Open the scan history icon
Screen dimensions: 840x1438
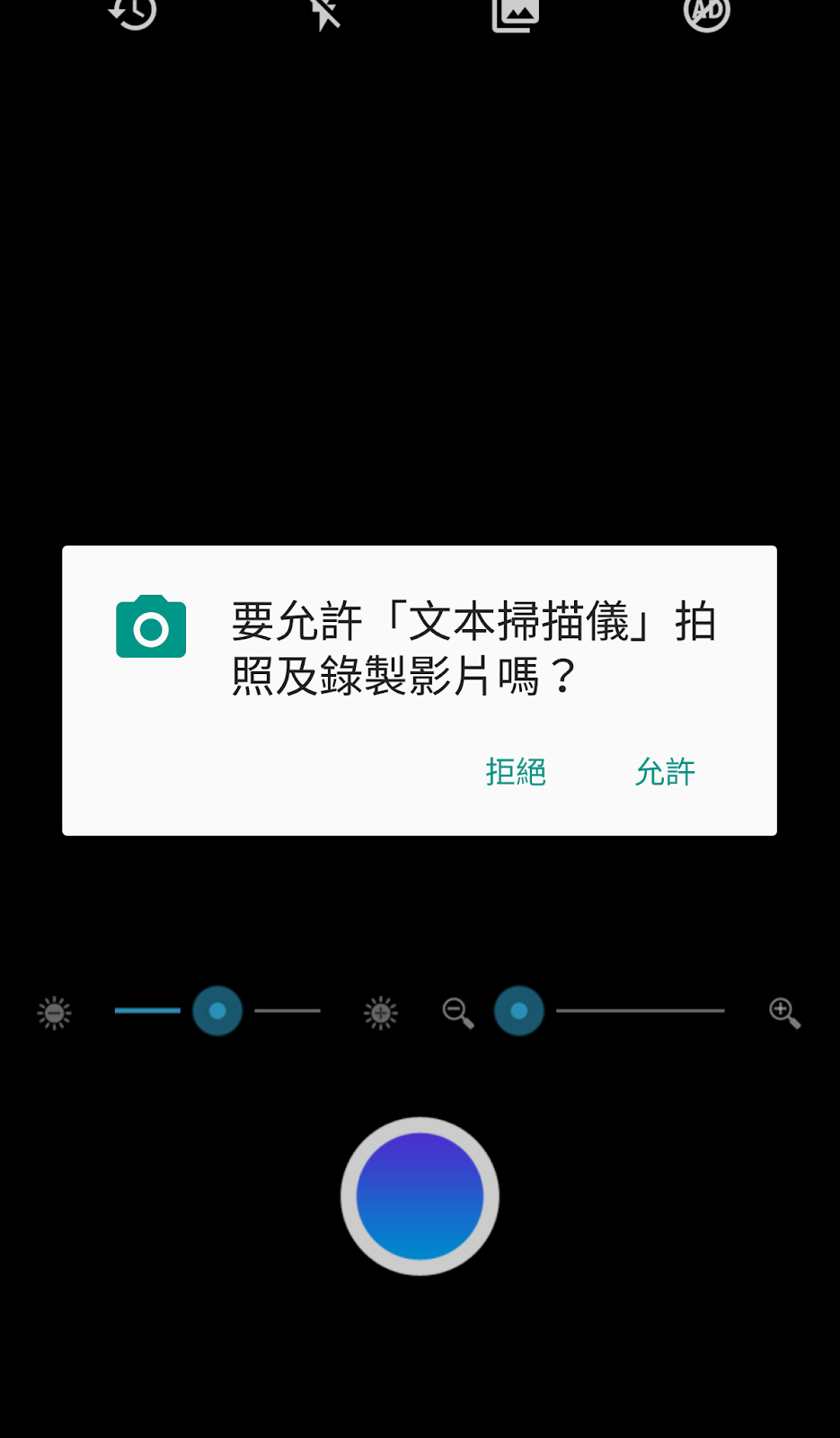(x=133, y=13)
